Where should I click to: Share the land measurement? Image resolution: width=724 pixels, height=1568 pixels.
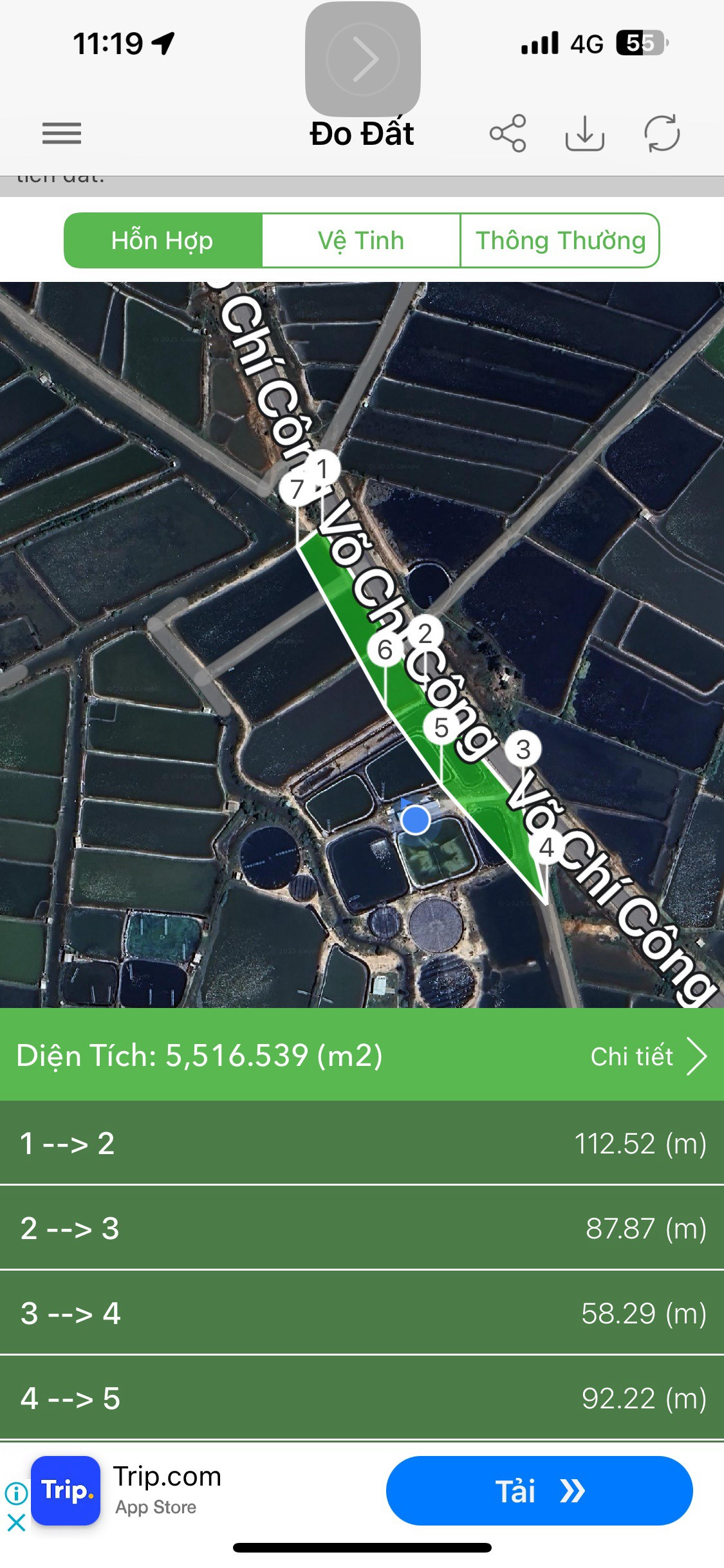(x=508, y=133)
